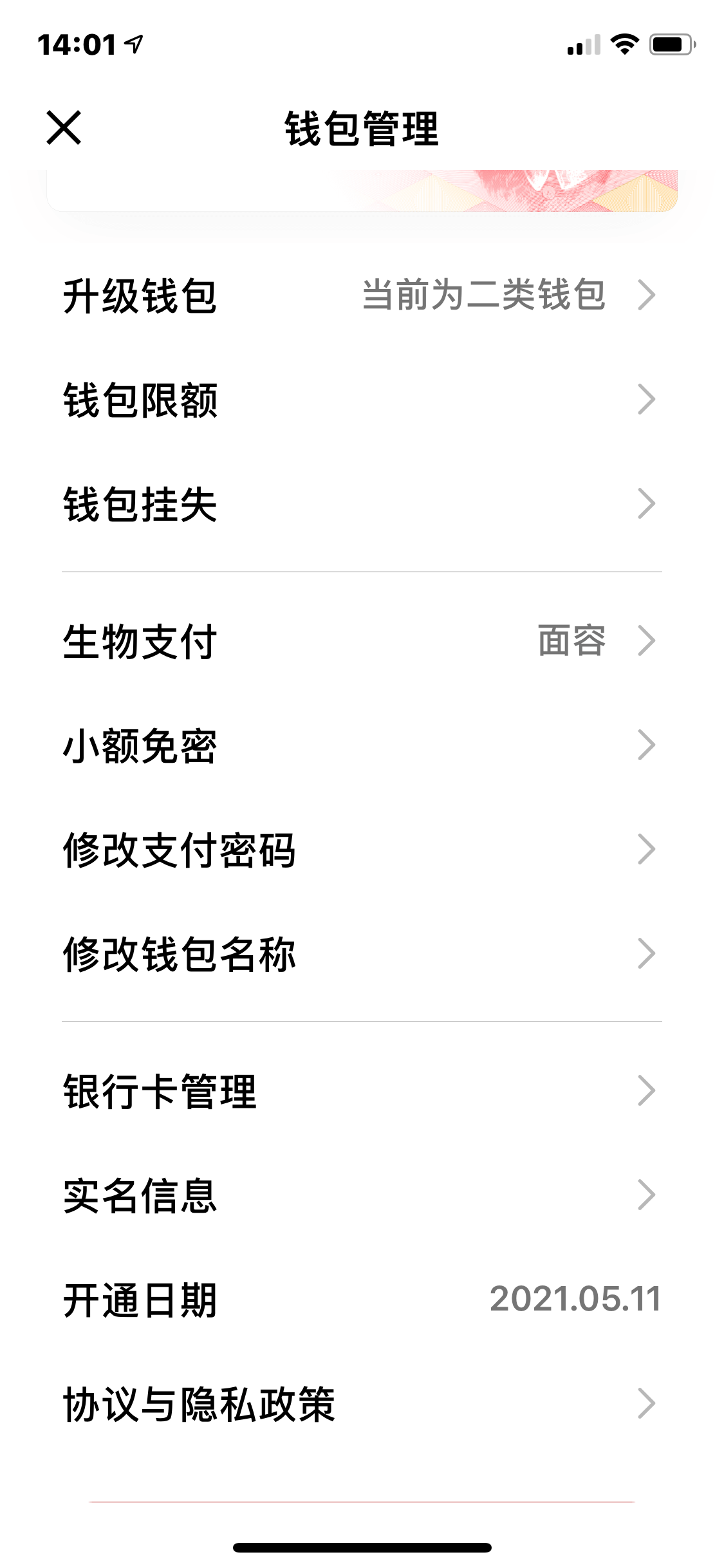The width and height of the screenshot is (724, 1568).
Task: Select 修改支付密码 to change password
Action: 360,850
